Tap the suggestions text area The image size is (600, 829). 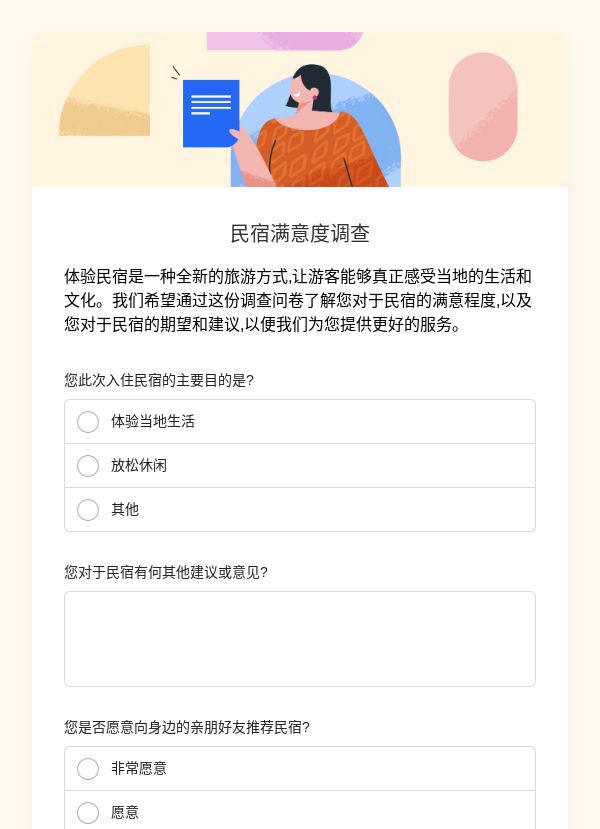(300, 639)
